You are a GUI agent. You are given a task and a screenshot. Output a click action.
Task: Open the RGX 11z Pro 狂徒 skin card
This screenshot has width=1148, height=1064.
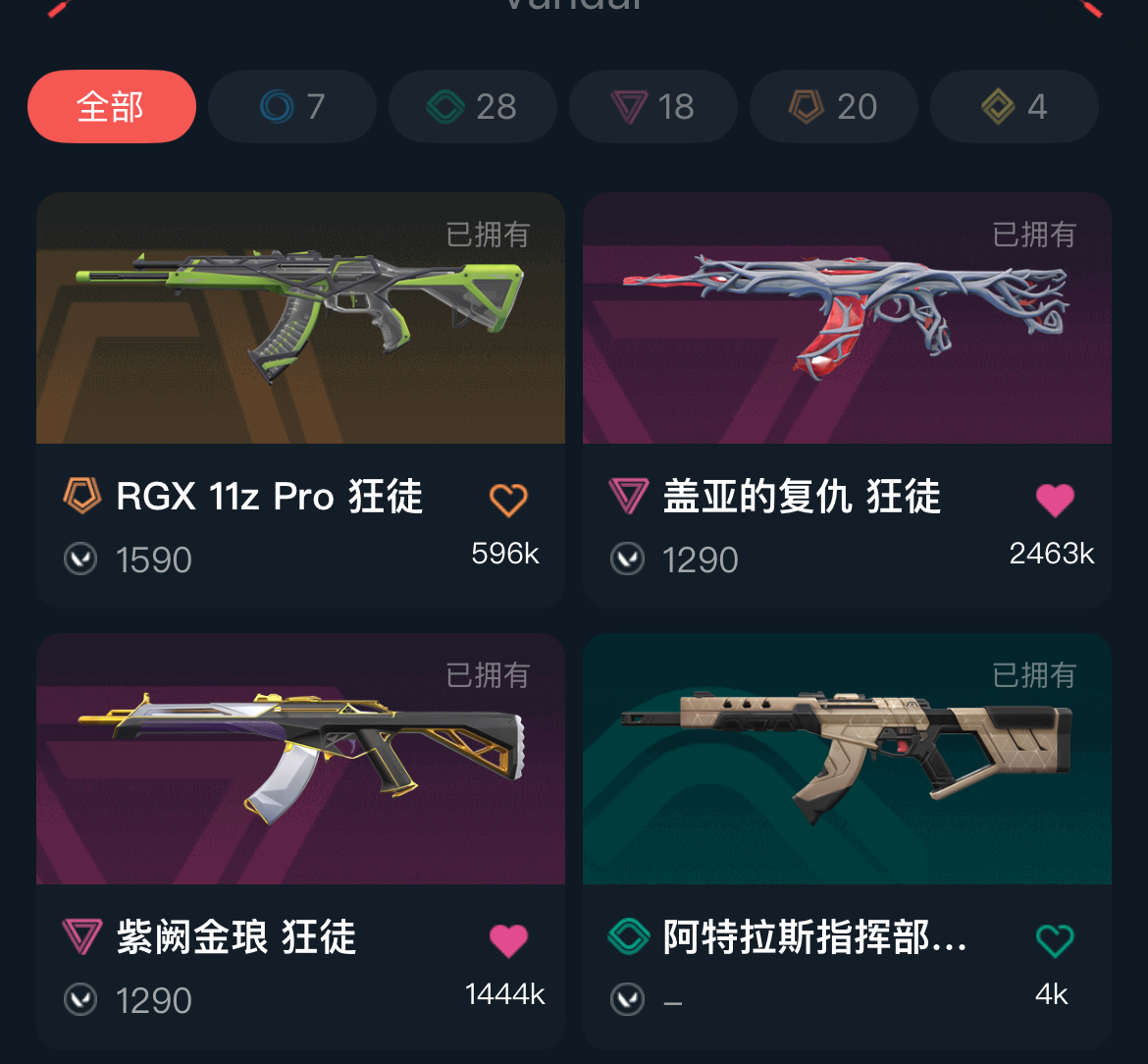tap(300, 319)
